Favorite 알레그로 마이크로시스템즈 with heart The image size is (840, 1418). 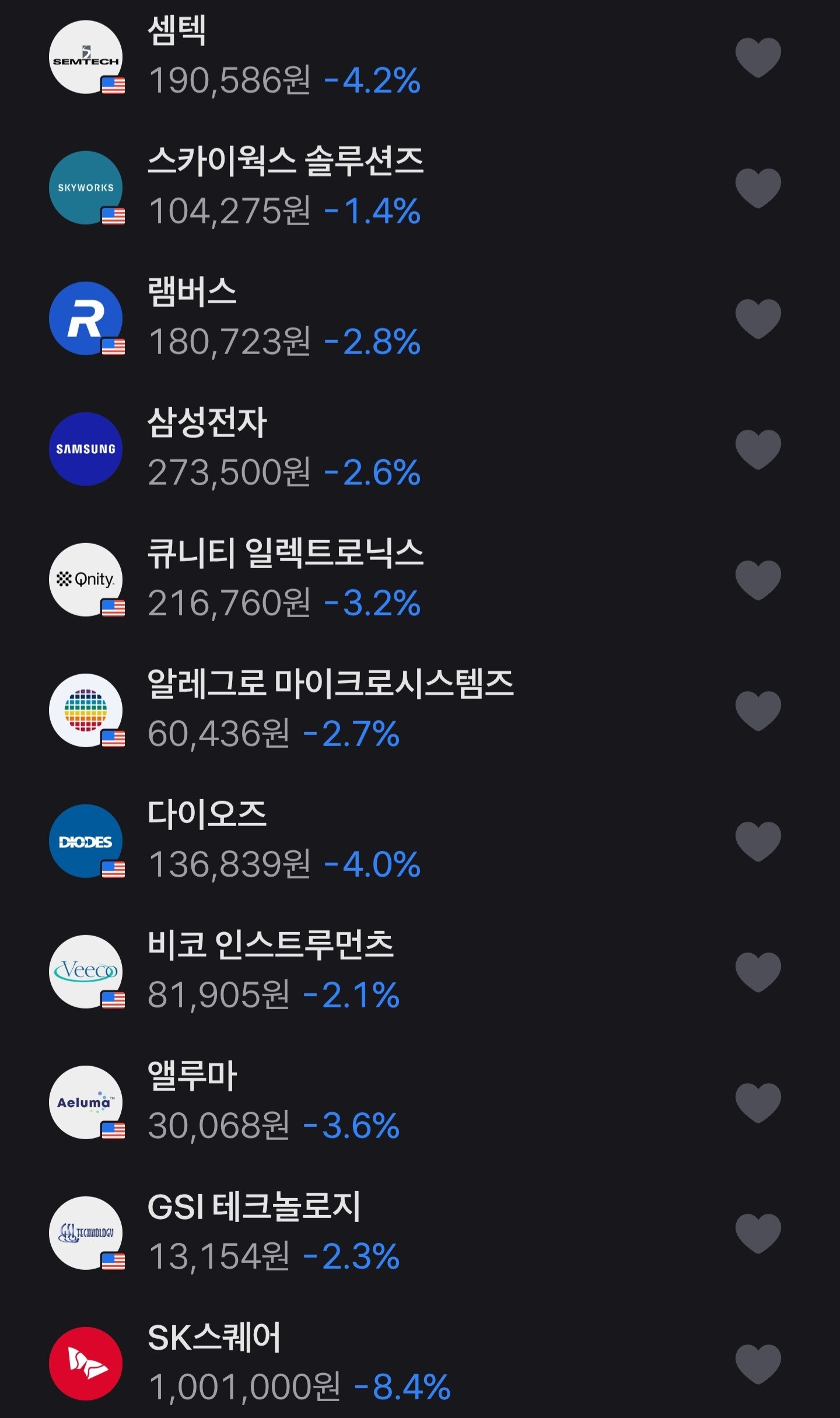(x=758, y=710)
